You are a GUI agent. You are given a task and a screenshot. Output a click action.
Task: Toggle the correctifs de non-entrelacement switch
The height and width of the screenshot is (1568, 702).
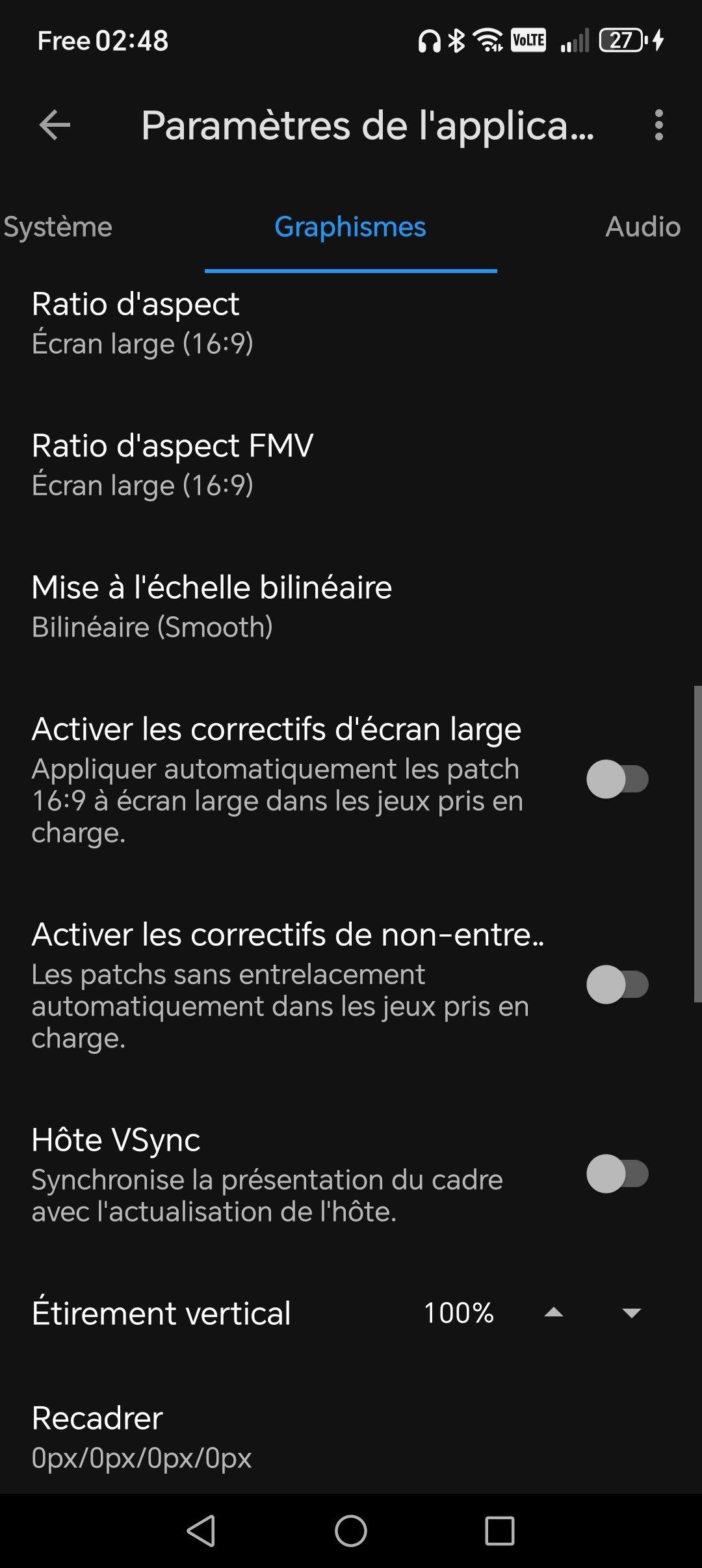[617, 984]
